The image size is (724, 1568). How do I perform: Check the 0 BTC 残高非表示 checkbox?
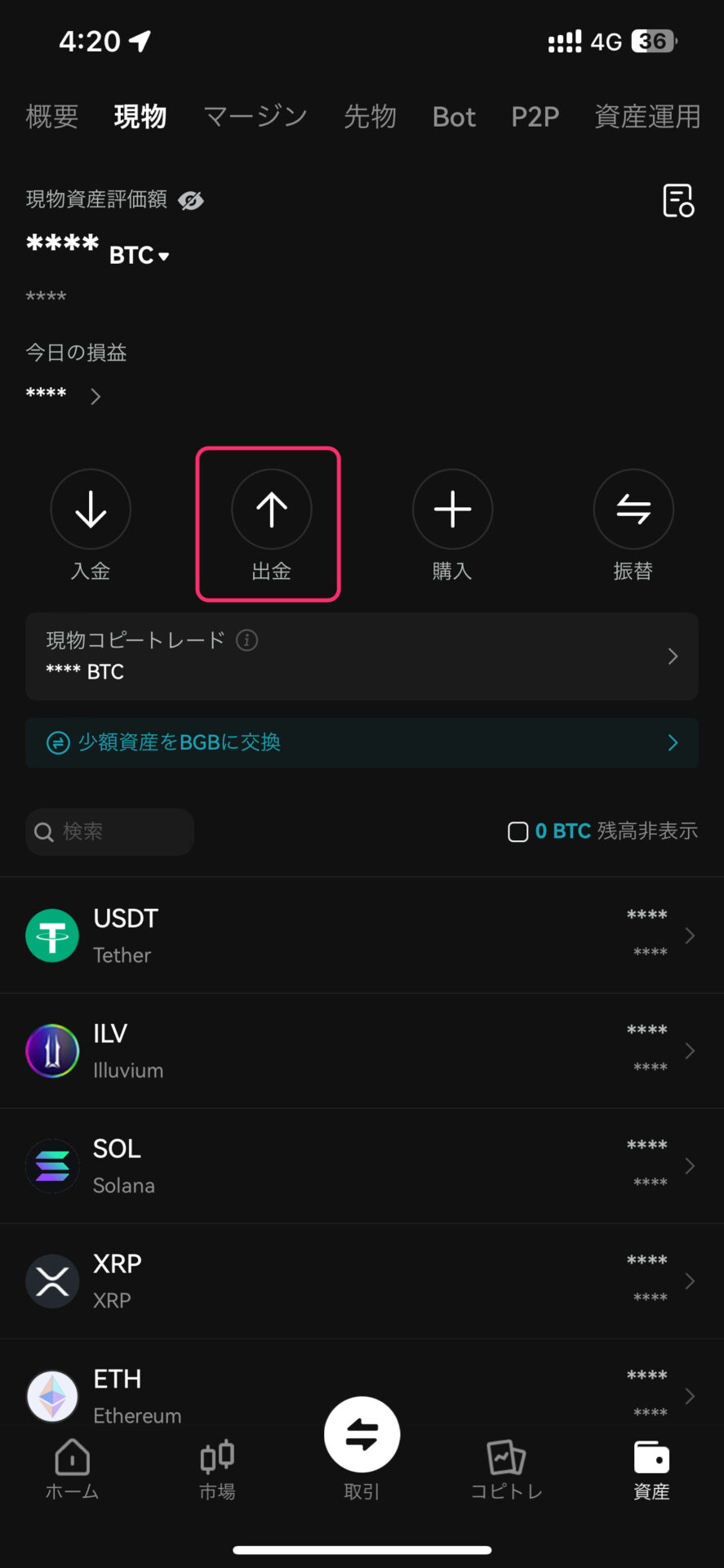517,832
